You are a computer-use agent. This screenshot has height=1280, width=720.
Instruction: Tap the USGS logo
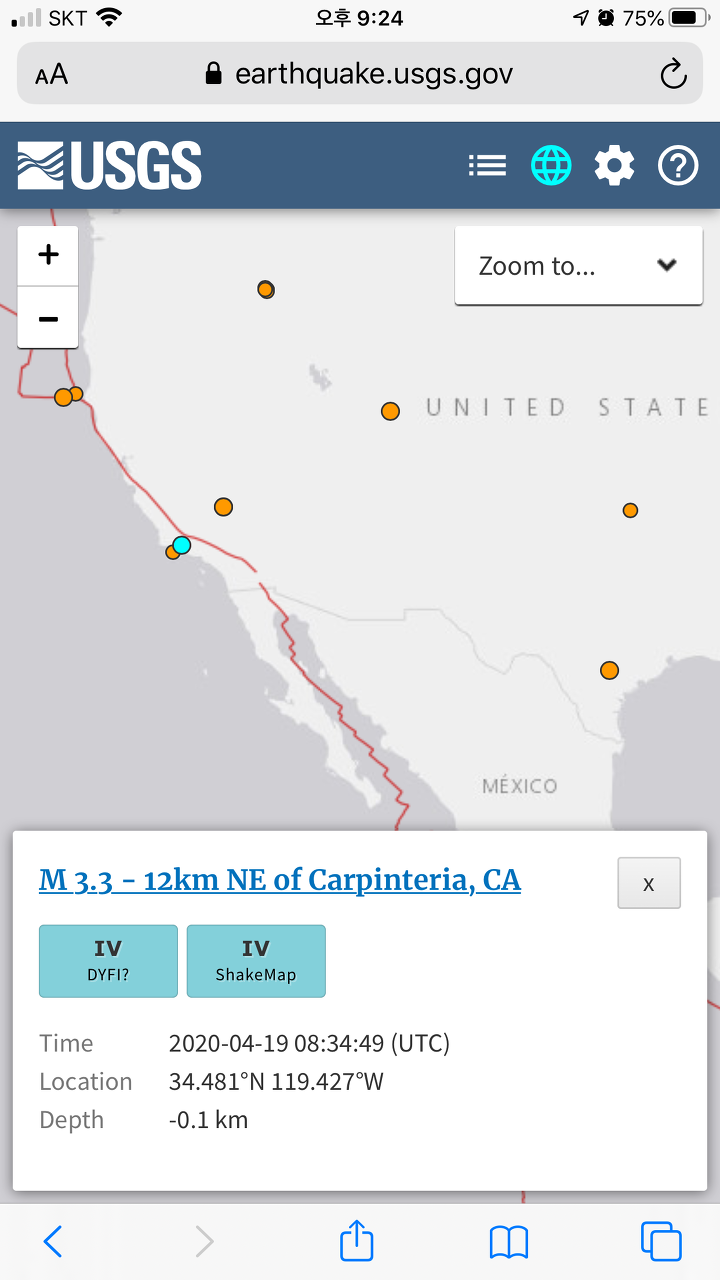(110, 166)
